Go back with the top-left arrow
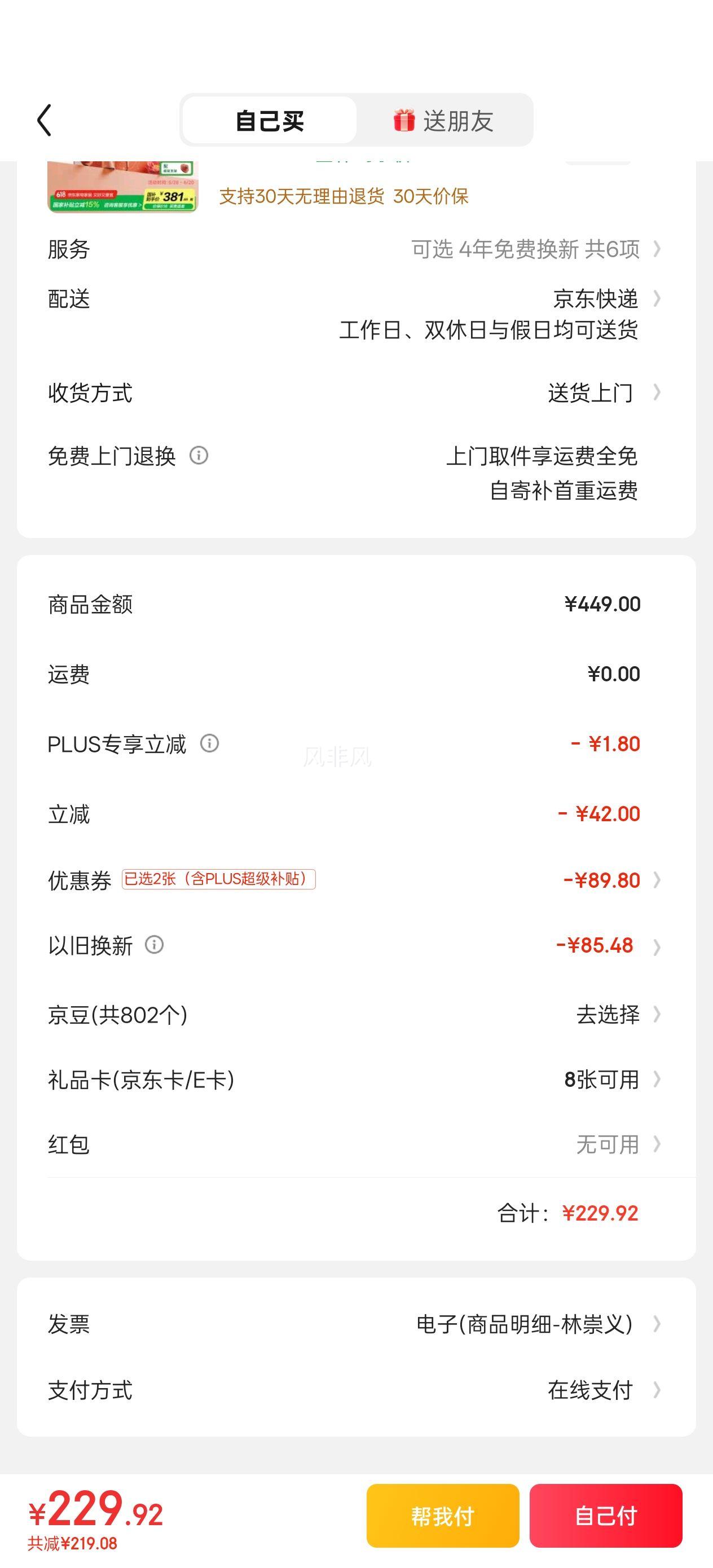Screen dimensions: 713x1568 (45, 120)
